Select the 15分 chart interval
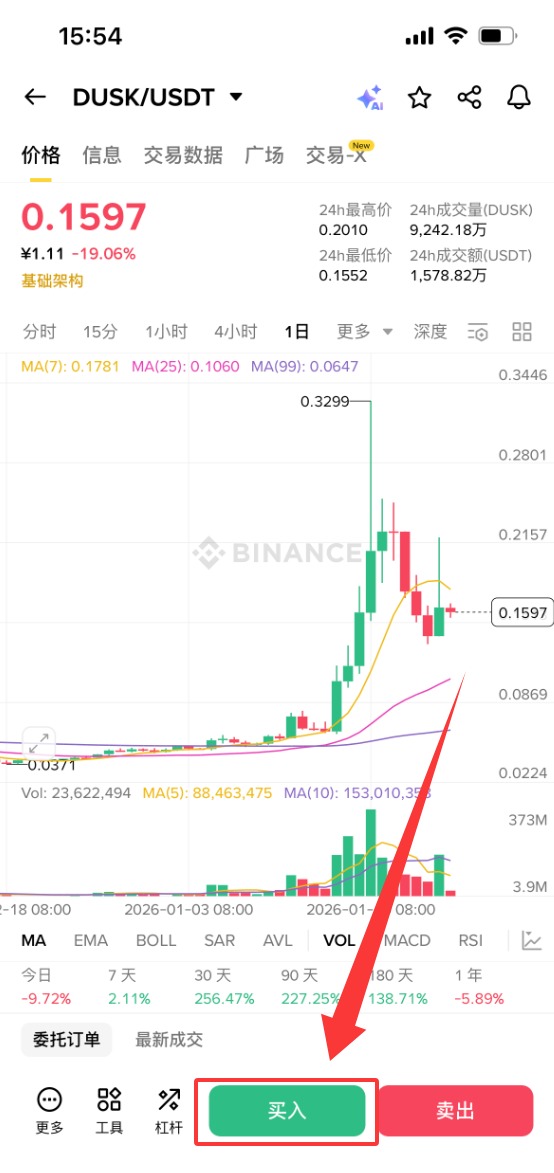This screenshot has width=554, height=1173. pyautogui.click(x=100, y=331)
